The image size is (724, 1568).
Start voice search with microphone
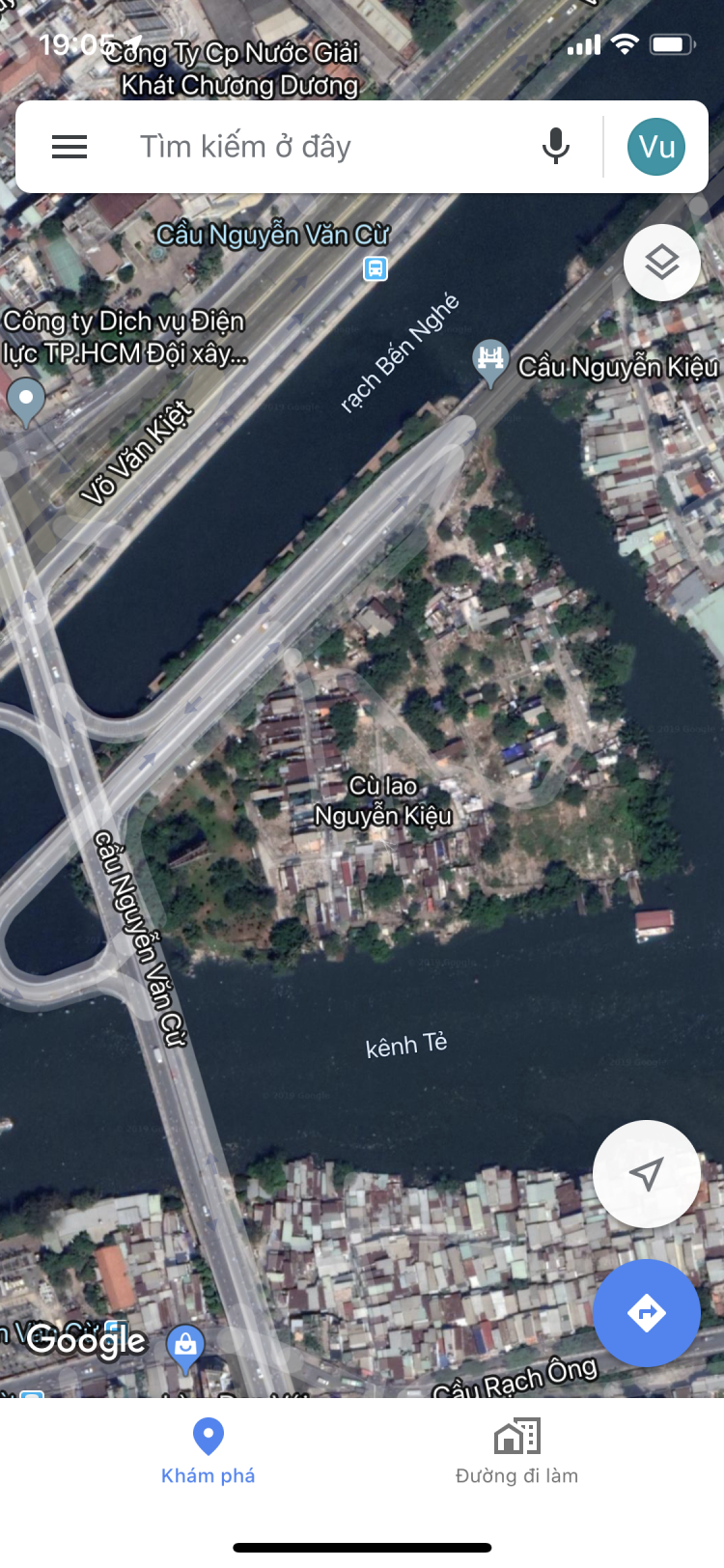(x=555, y=147)
